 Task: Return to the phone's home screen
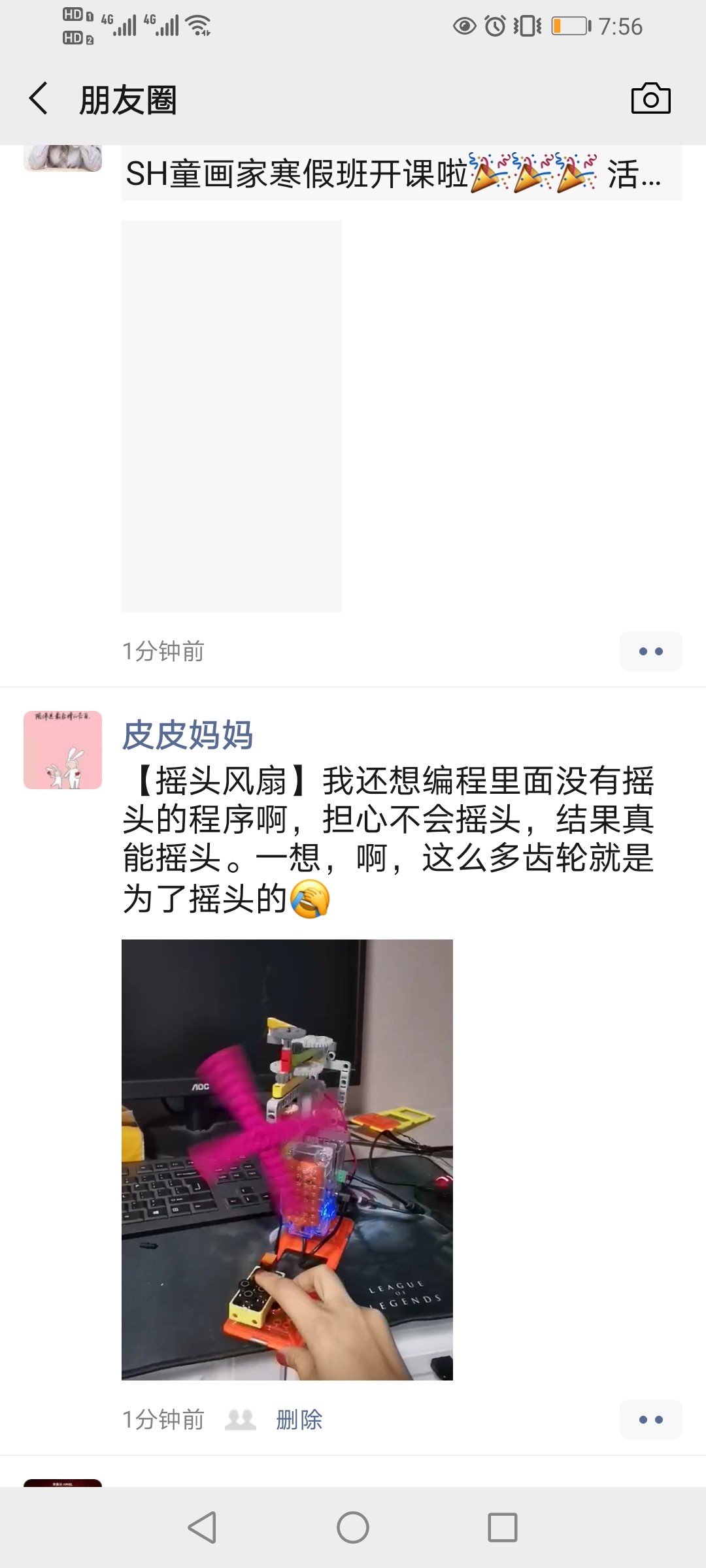pos(353,1527)
